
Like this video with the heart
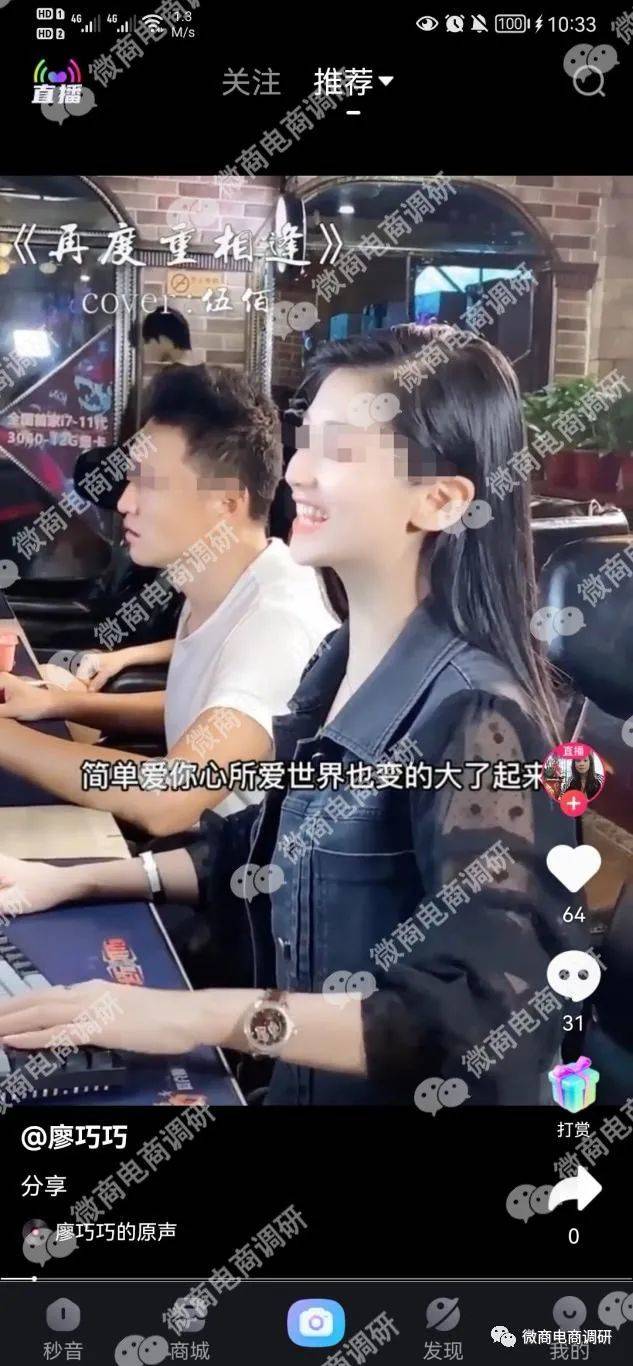pyautogui.click(x=574, y=868)
